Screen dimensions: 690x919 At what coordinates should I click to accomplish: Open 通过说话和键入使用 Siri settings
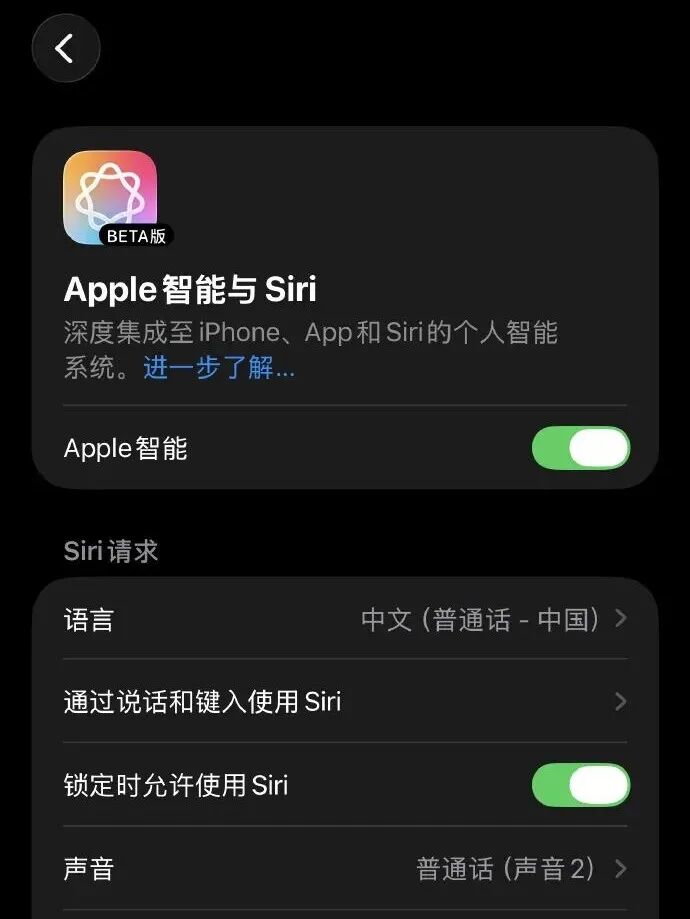coord(345,701)
